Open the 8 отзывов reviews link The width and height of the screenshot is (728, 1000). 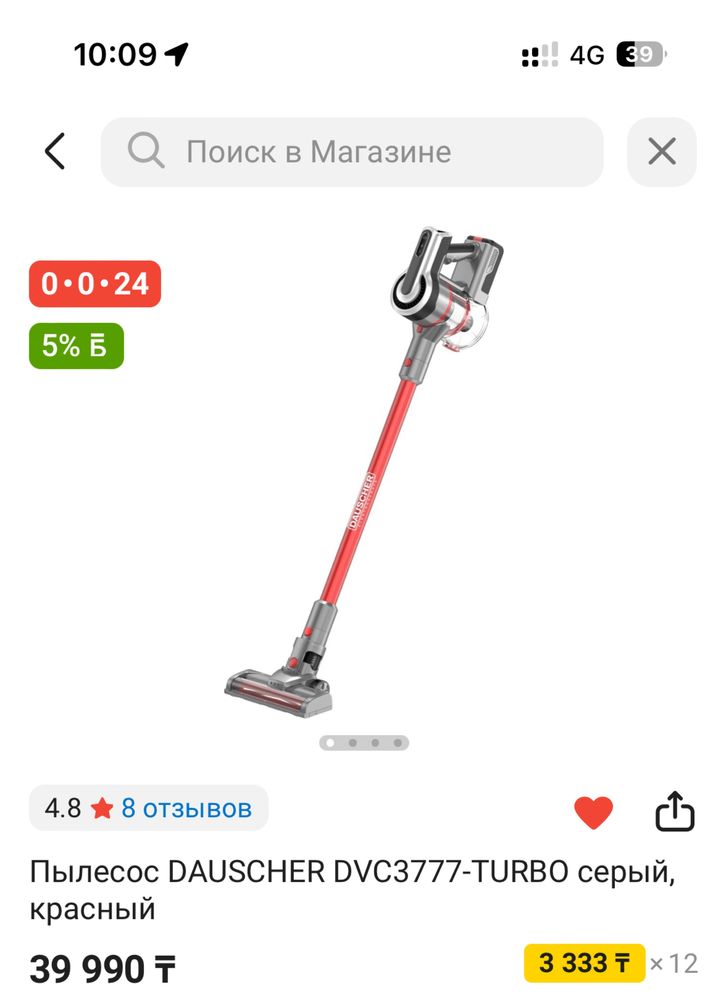pos(186,808)
